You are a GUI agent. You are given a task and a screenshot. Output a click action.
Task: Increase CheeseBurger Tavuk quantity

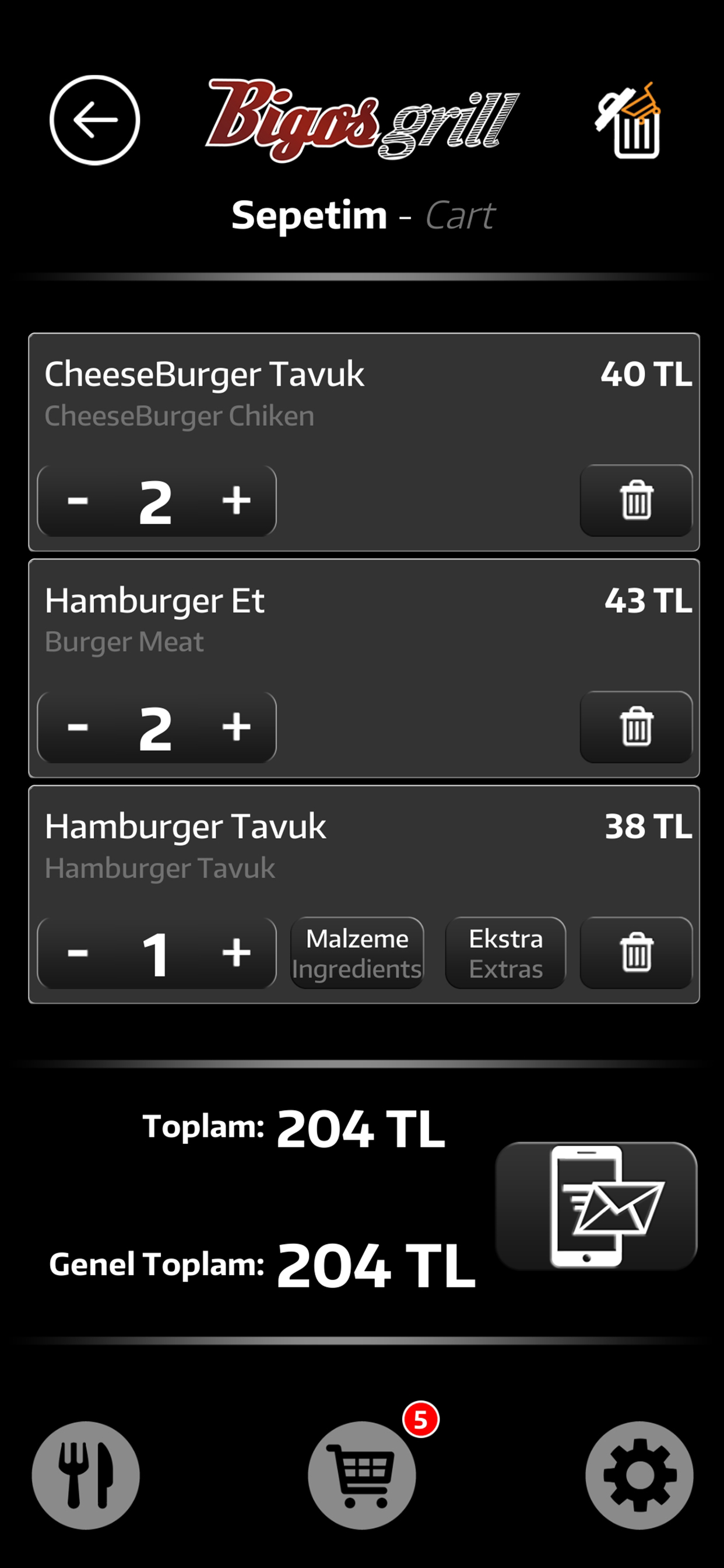[x=236, y=501]
